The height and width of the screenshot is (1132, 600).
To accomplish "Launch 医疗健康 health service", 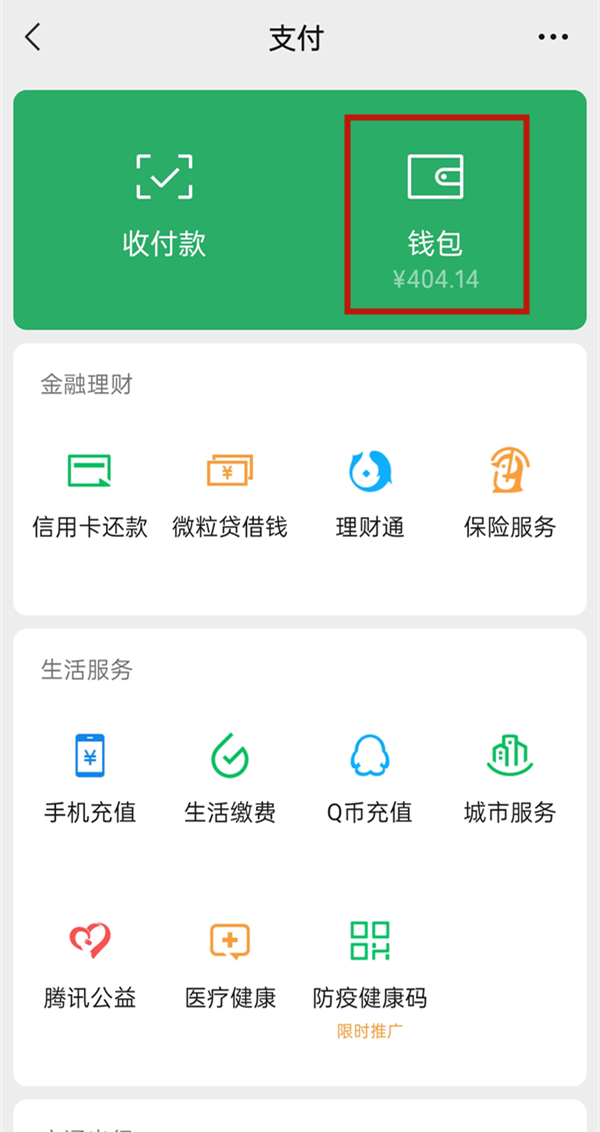I will tap(230, 964).
